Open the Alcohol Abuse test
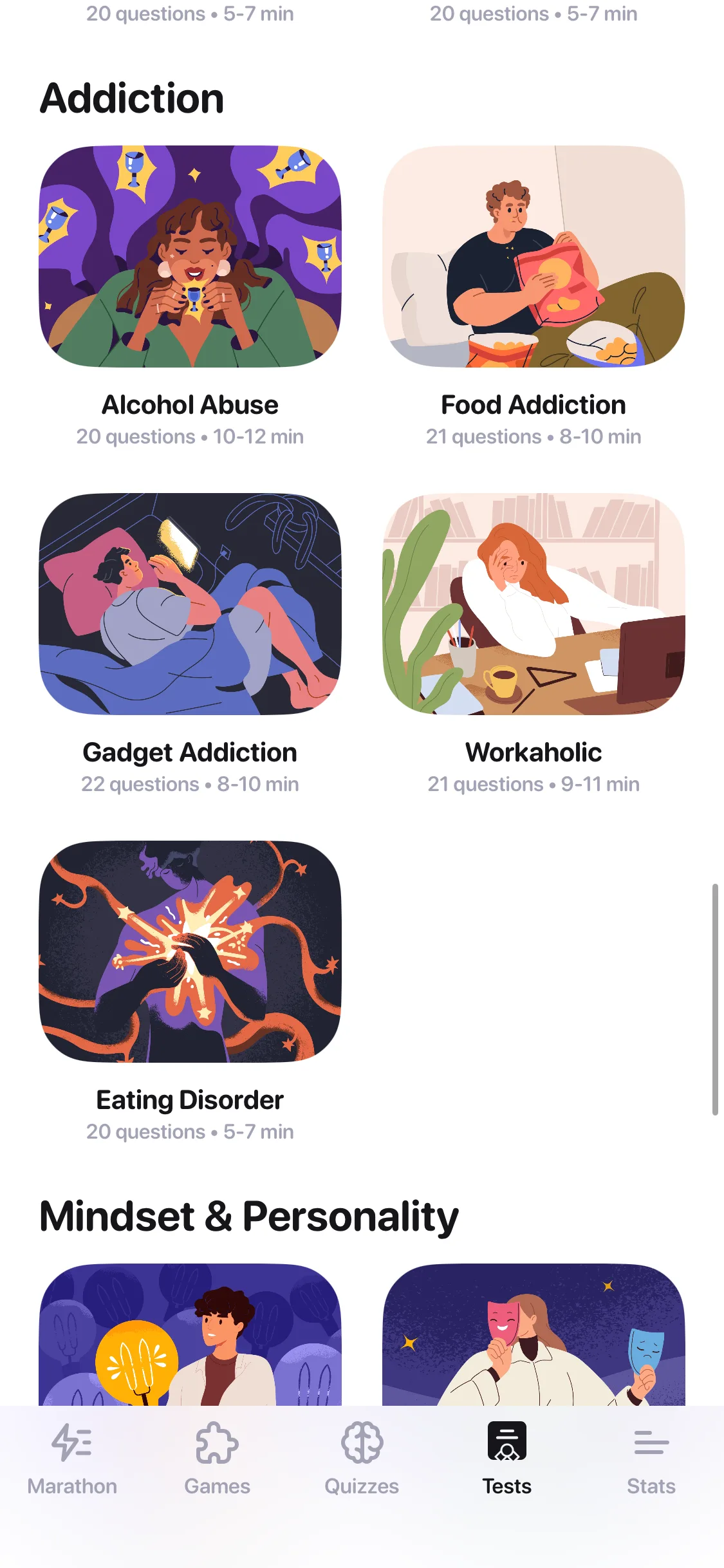The image size is (724, 1568). (x=190, y=257)
